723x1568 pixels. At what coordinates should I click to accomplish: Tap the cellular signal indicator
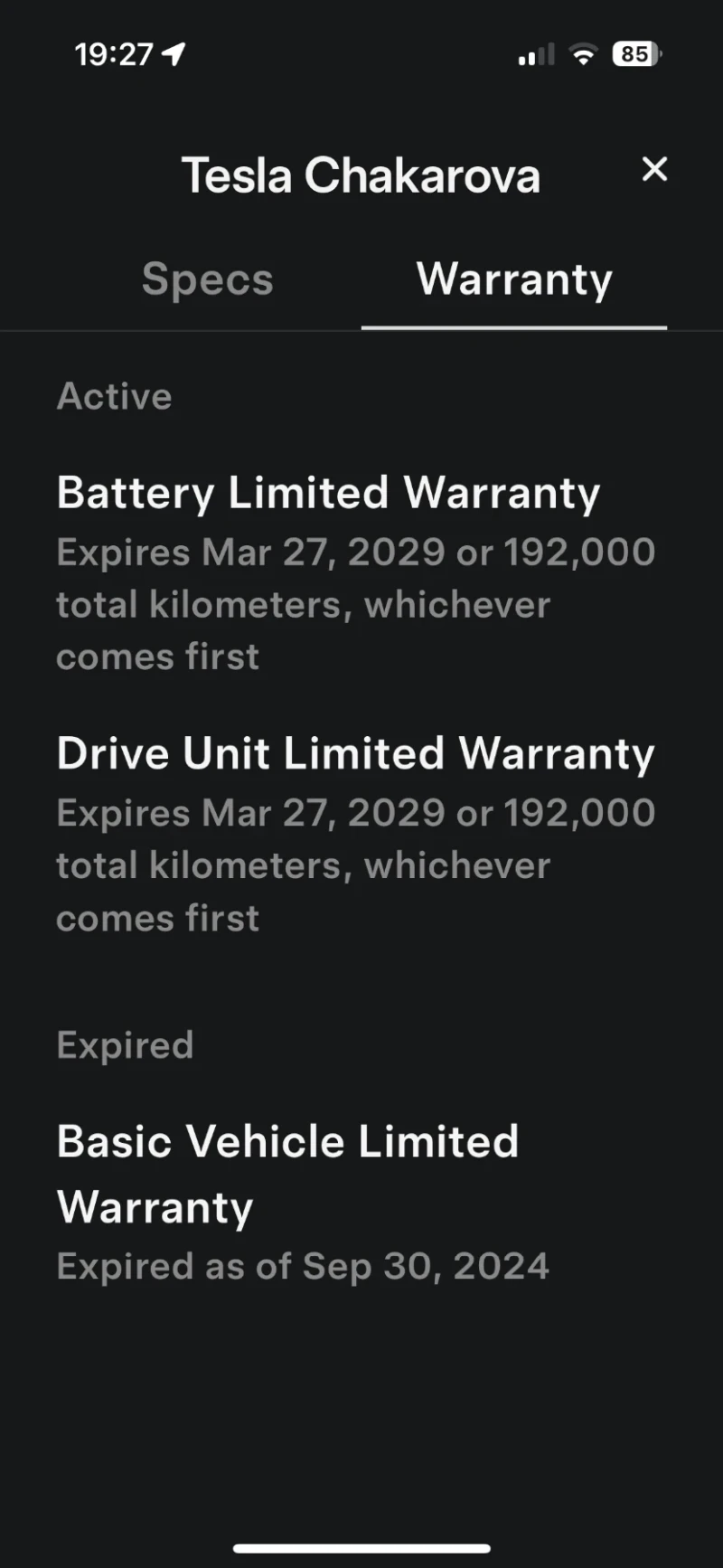point(535,54)
